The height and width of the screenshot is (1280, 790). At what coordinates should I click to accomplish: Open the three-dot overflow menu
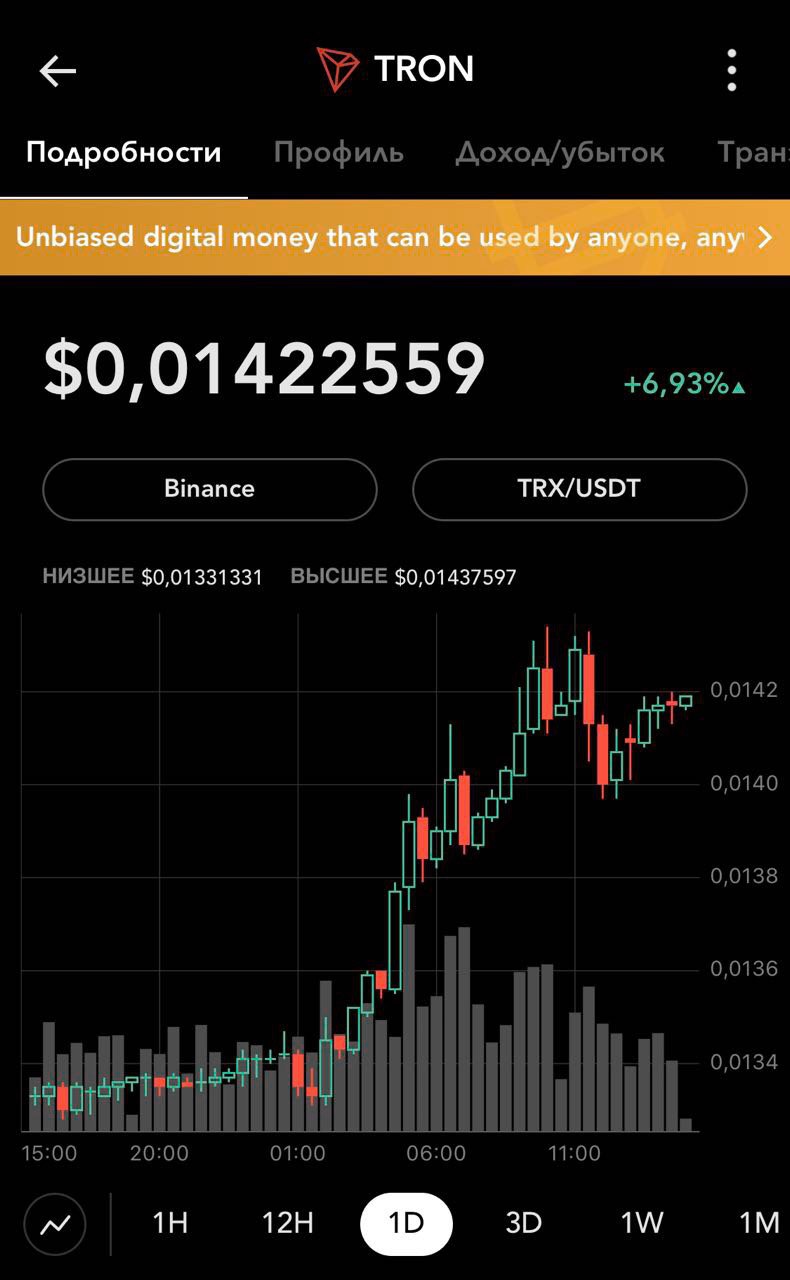(732, 71)
